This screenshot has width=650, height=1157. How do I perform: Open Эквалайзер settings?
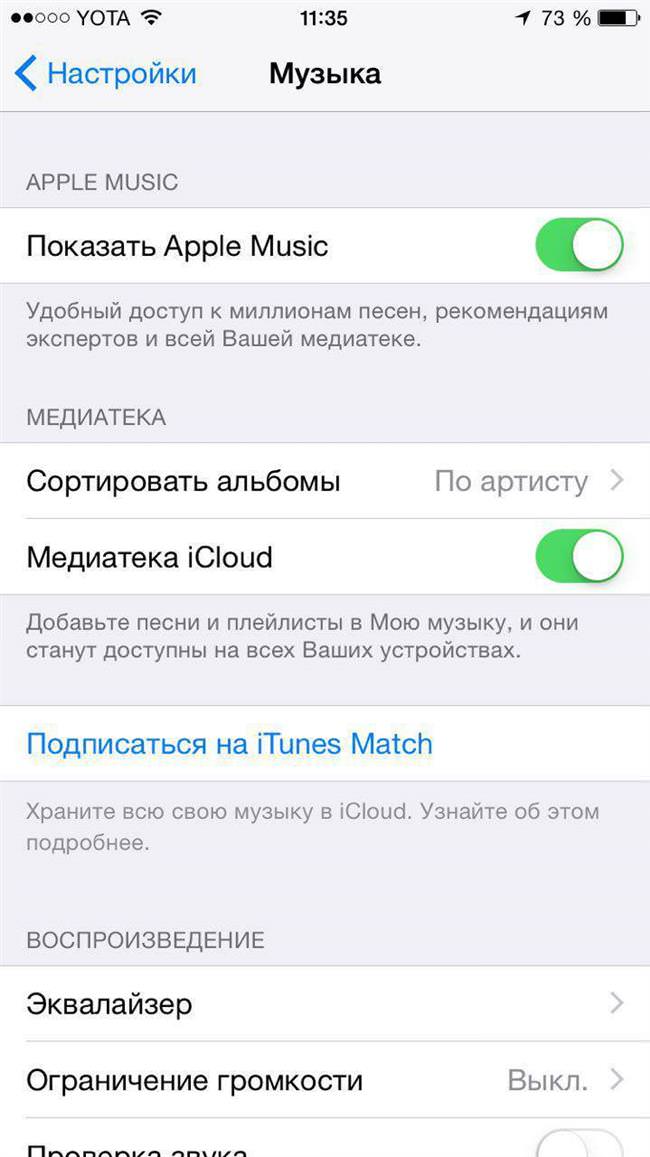[x=325, y=1004]
